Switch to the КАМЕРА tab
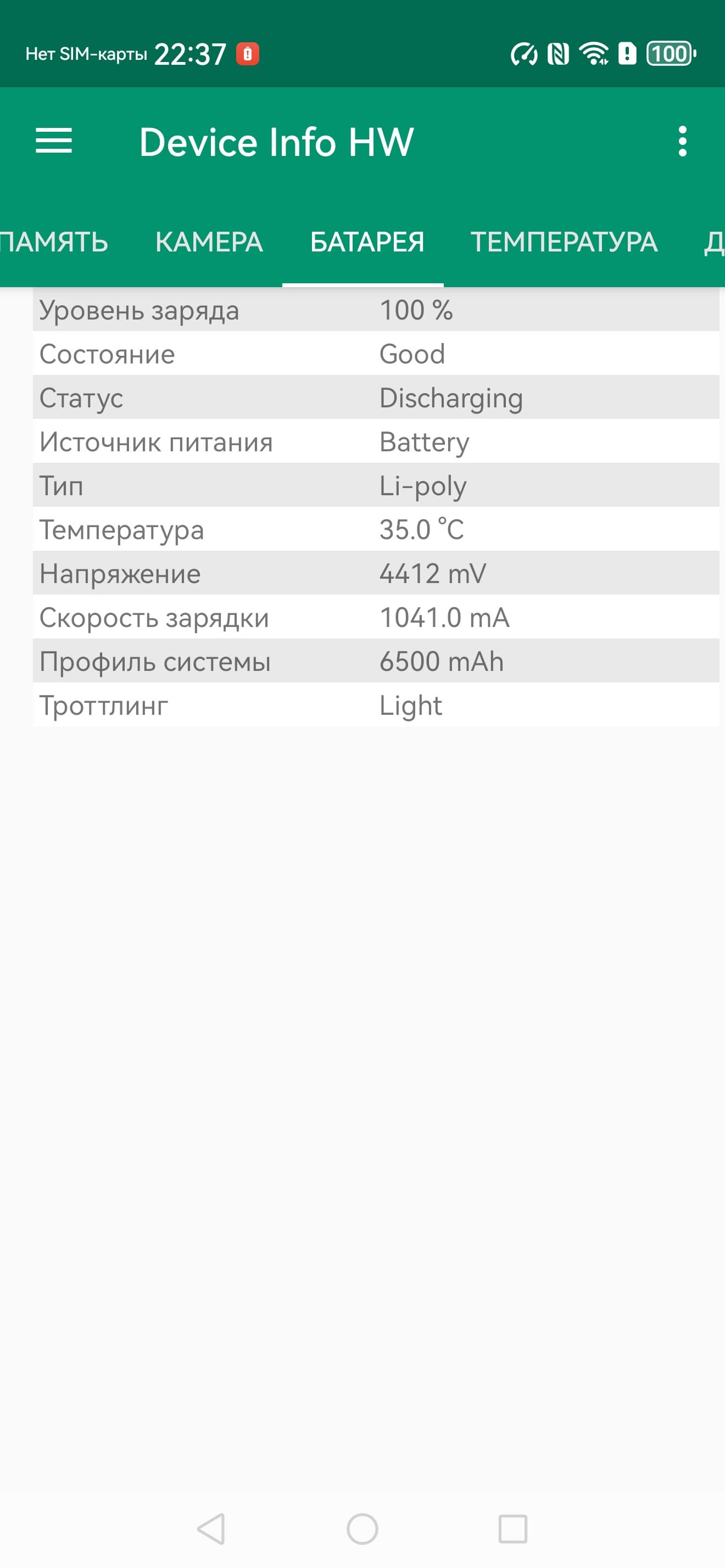 coord(209,242)
